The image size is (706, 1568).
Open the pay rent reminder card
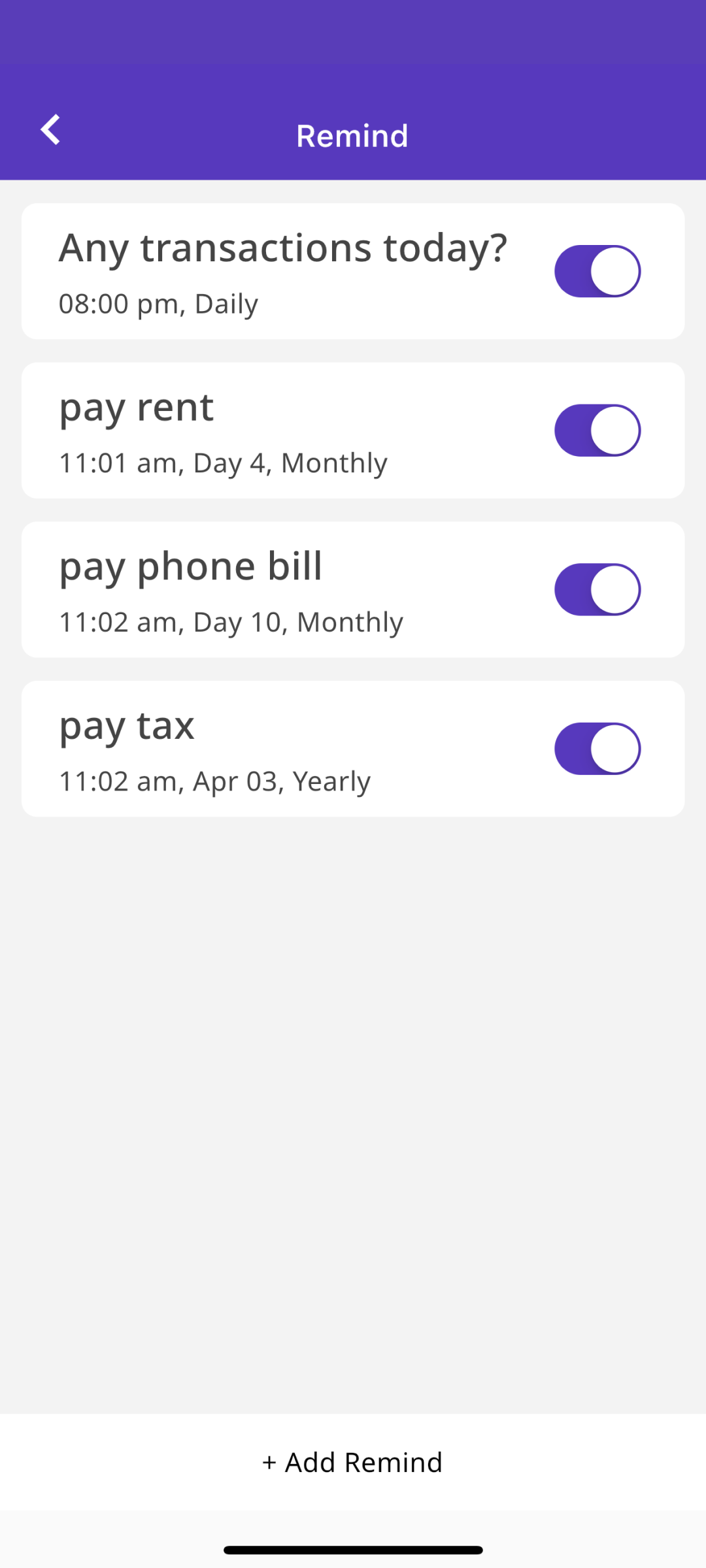[x=261, y=431]
